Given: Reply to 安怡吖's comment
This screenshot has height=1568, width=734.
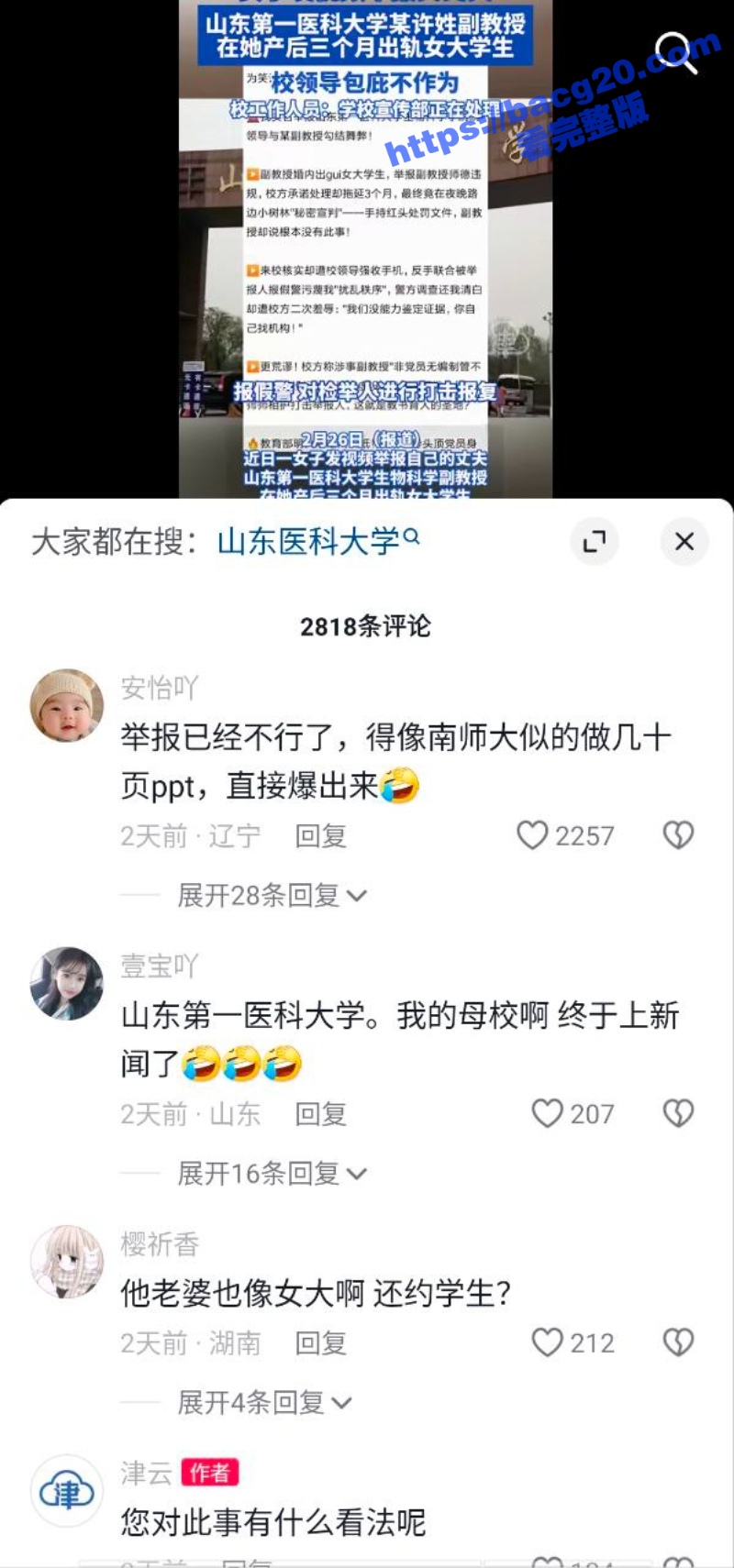Looking at the screenshot, I should 320,835.
